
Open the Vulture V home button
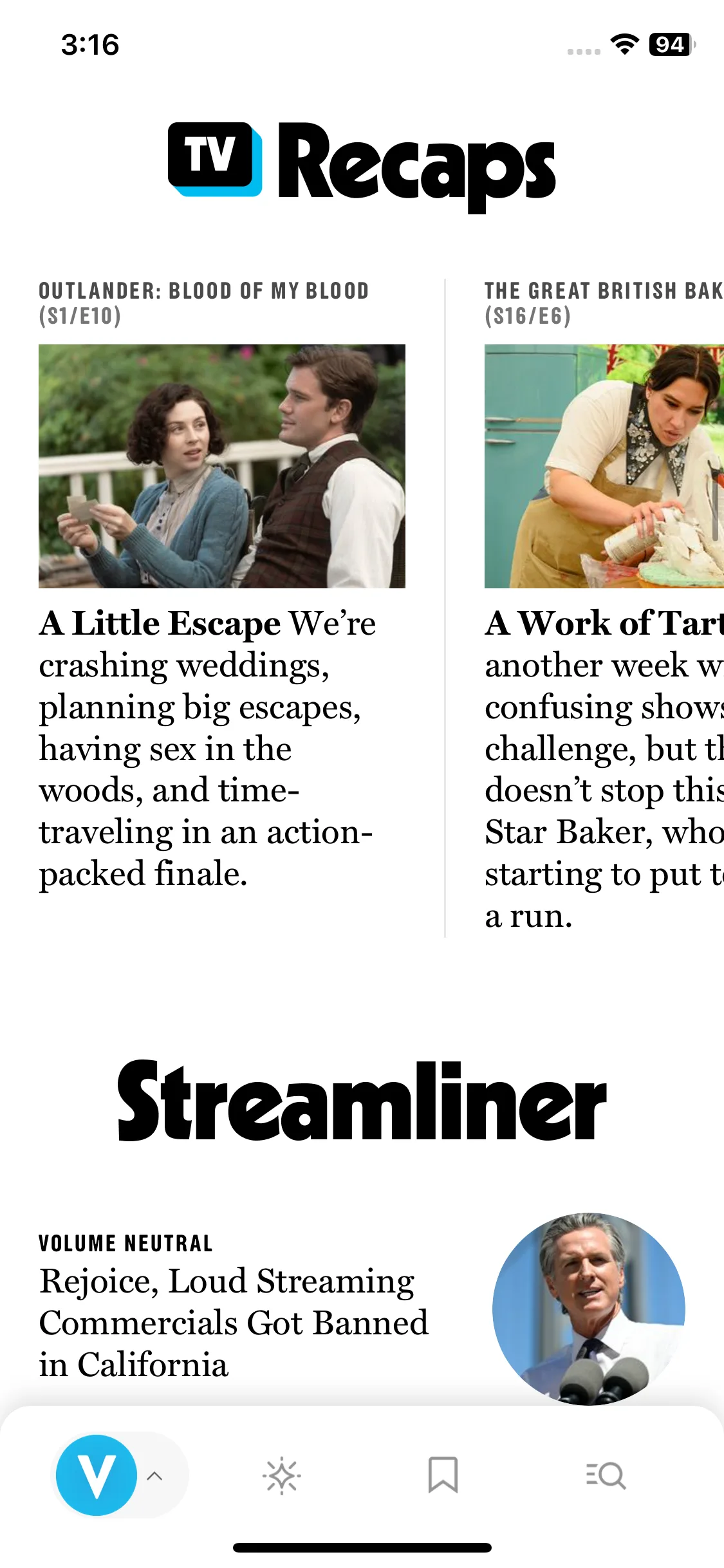[97, 1475]
